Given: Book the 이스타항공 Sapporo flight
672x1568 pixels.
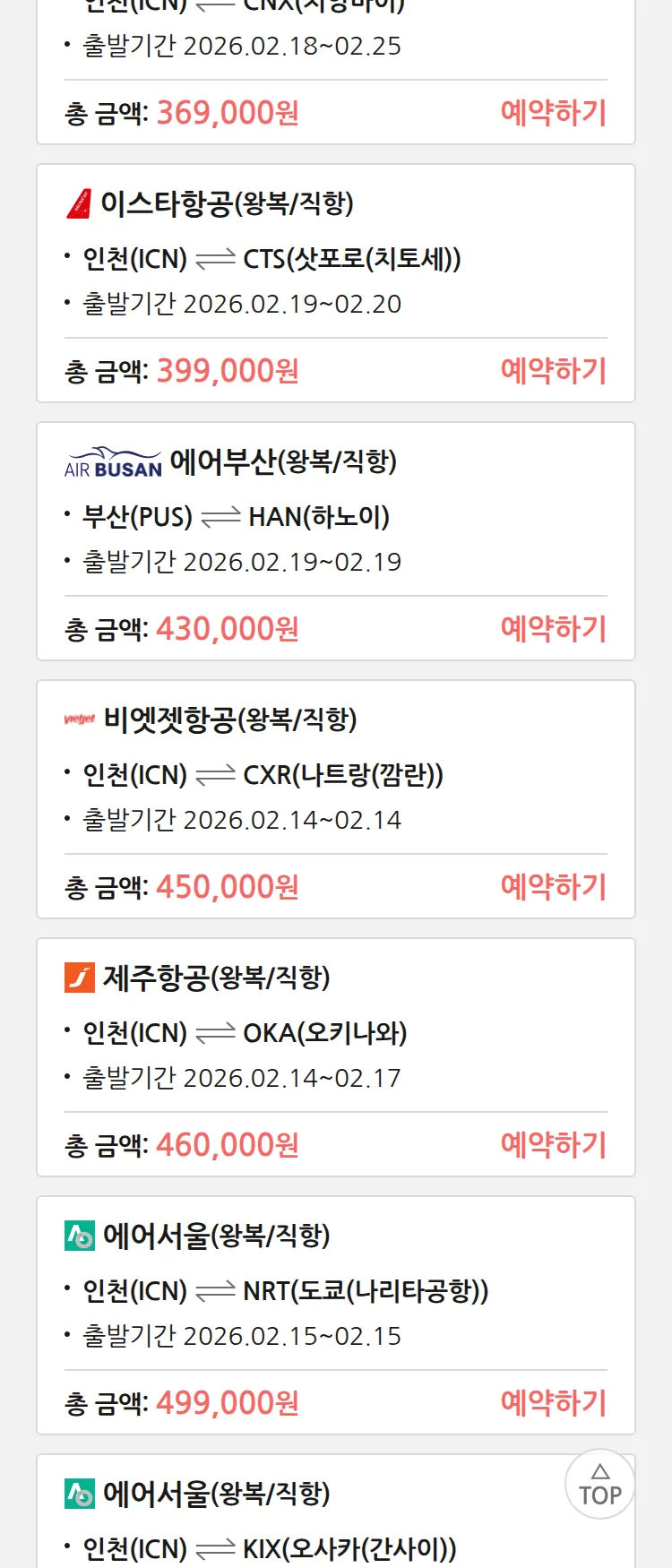Looking at the screenshot, I should pos(553,371).
